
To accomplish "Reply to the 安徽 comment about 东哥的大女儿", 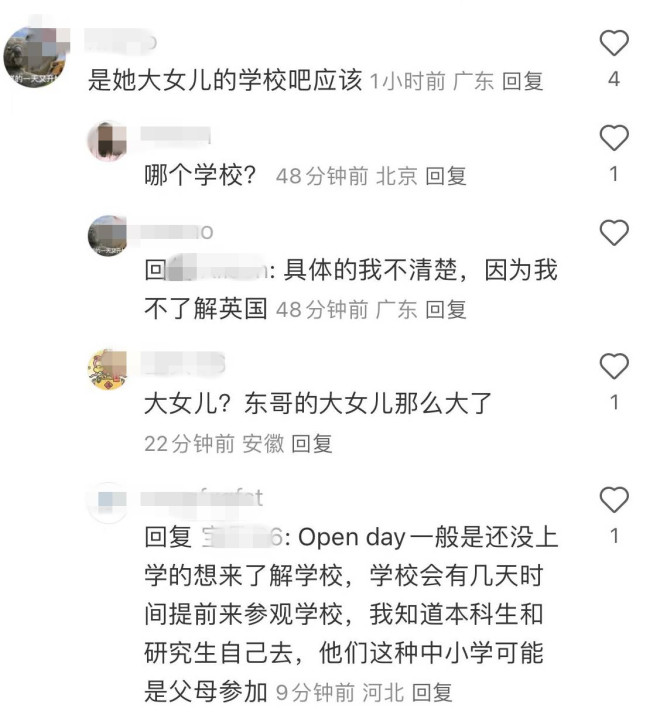I will 311,444.
